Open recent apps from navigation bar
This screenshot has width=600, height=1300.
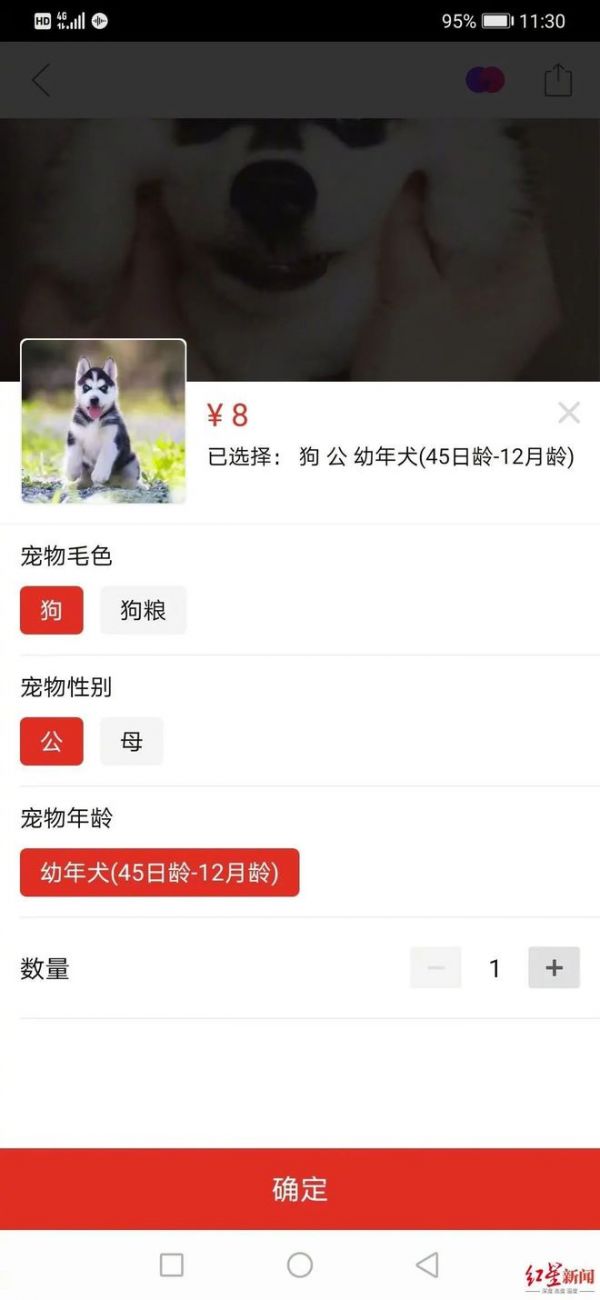tap(172, 1265)
